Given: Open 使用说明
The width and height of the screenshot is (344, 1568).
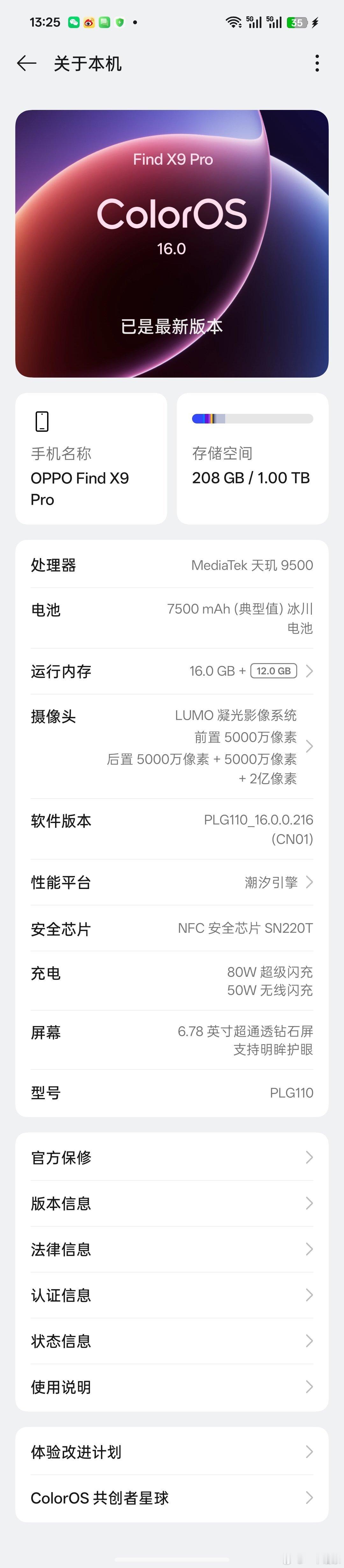Looking at the screenshot, I should click(x=172, y=1387).
